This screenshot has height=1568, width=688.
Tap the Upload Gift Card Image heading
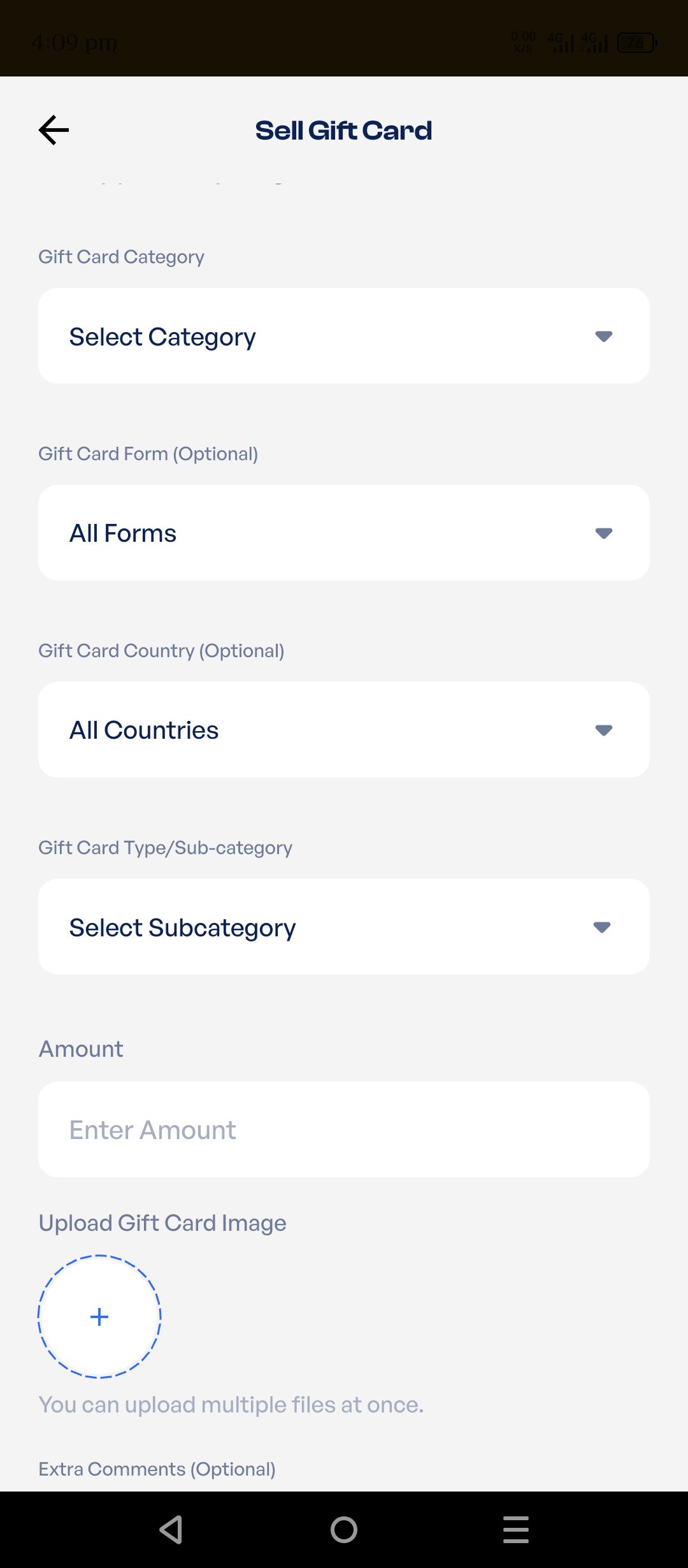(162, 1222)
